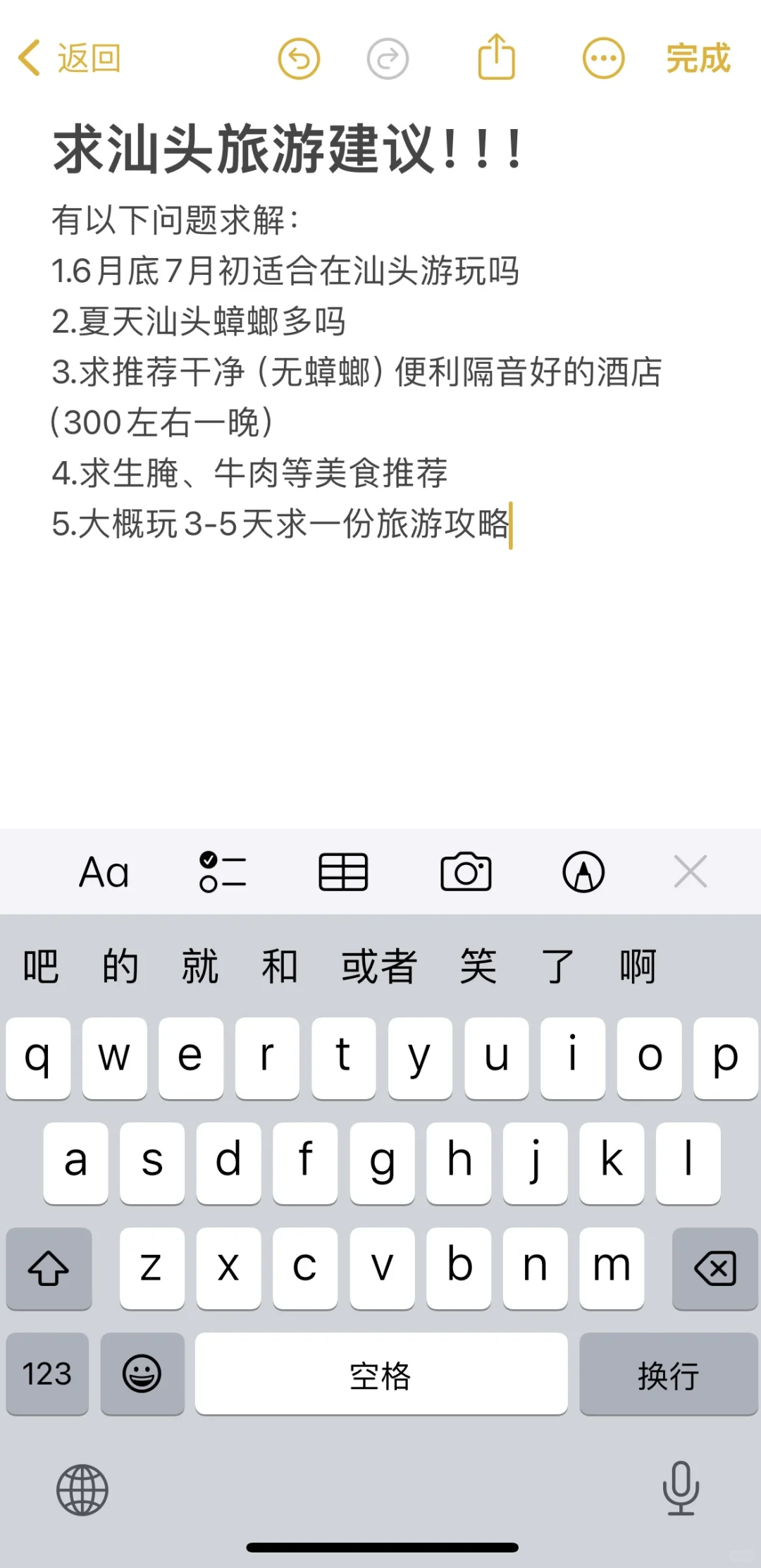Share this note
This screenshot has height=1568, width=761.
(497, 57)
